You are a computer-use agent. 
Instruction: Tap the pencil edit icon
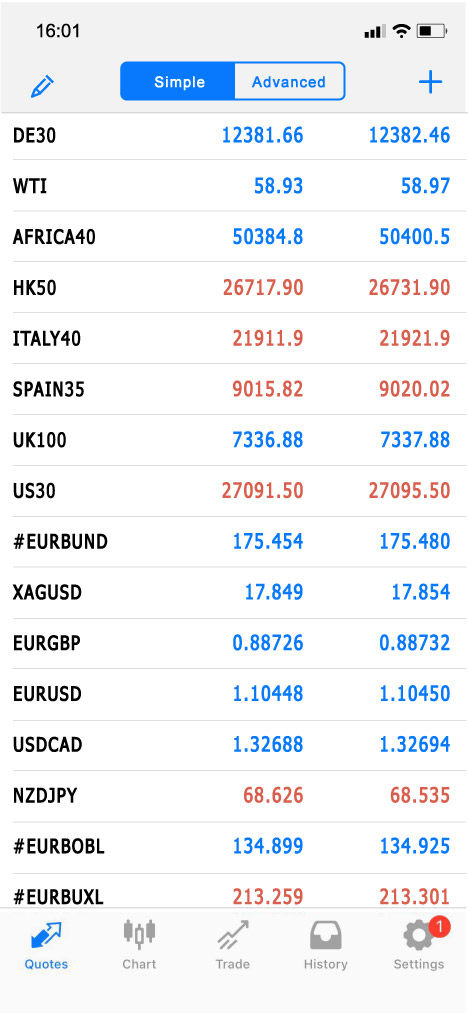(x=43, y=86)
